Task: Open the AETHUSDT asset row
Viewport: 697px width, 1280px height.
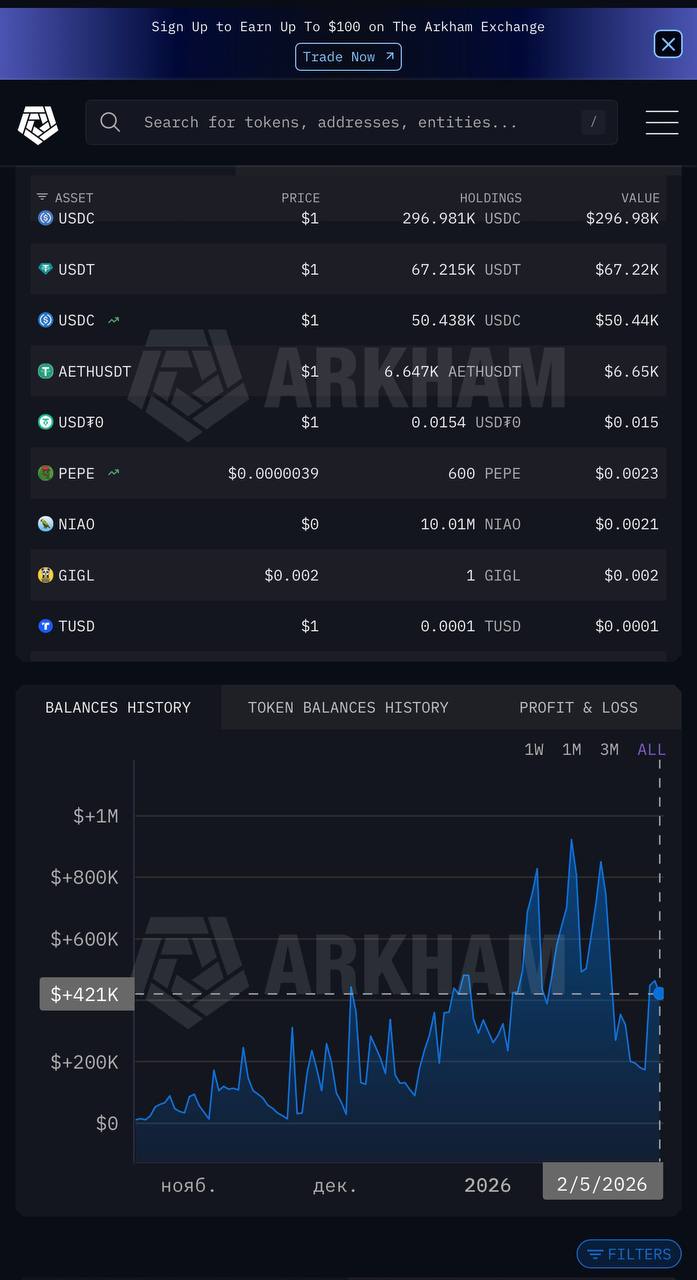Action: (94, 371)
